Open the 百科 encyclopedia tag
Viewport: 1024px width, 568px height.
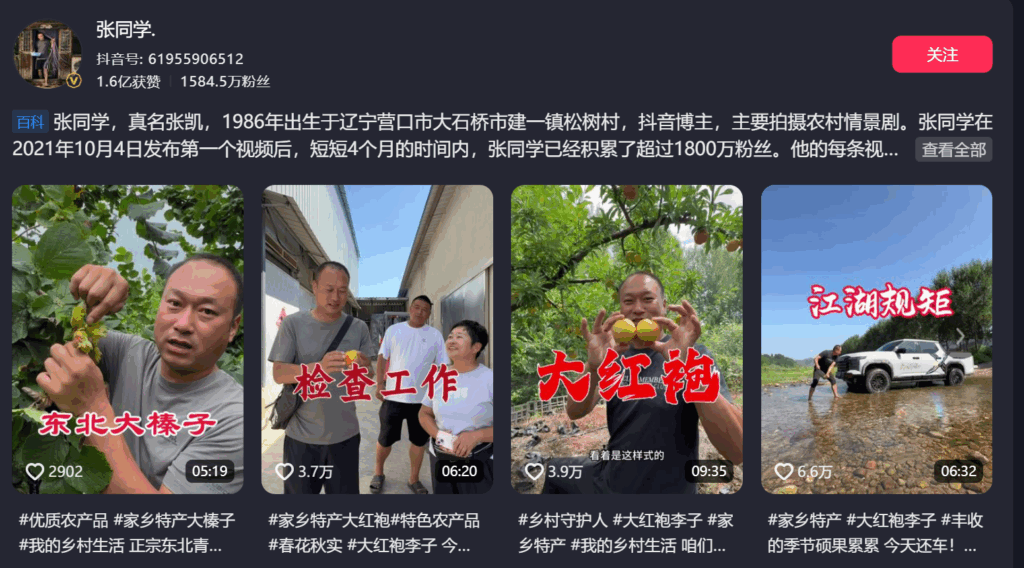tap(30, 123)
